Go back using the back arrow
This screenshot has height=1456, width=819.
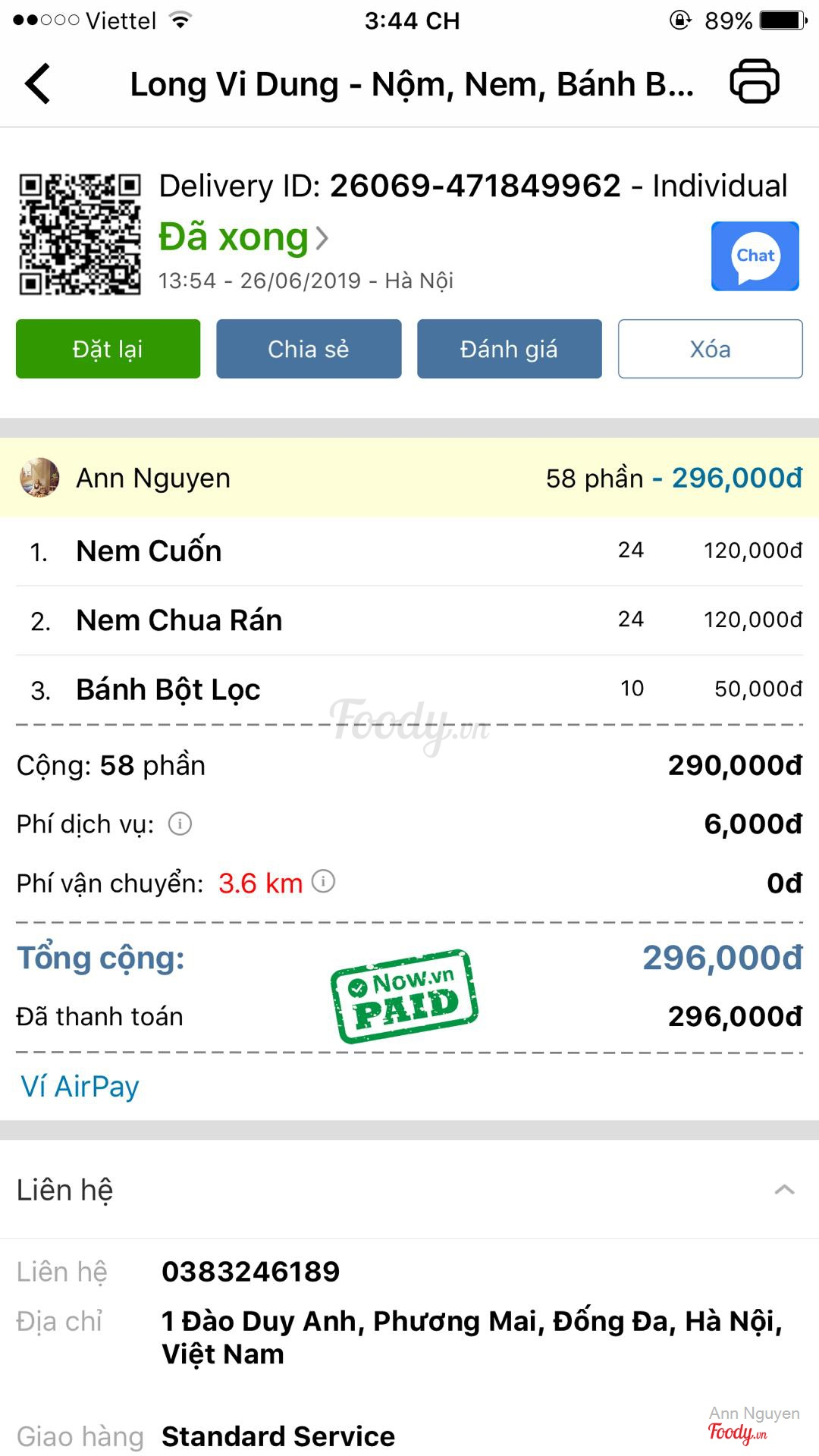38,83
